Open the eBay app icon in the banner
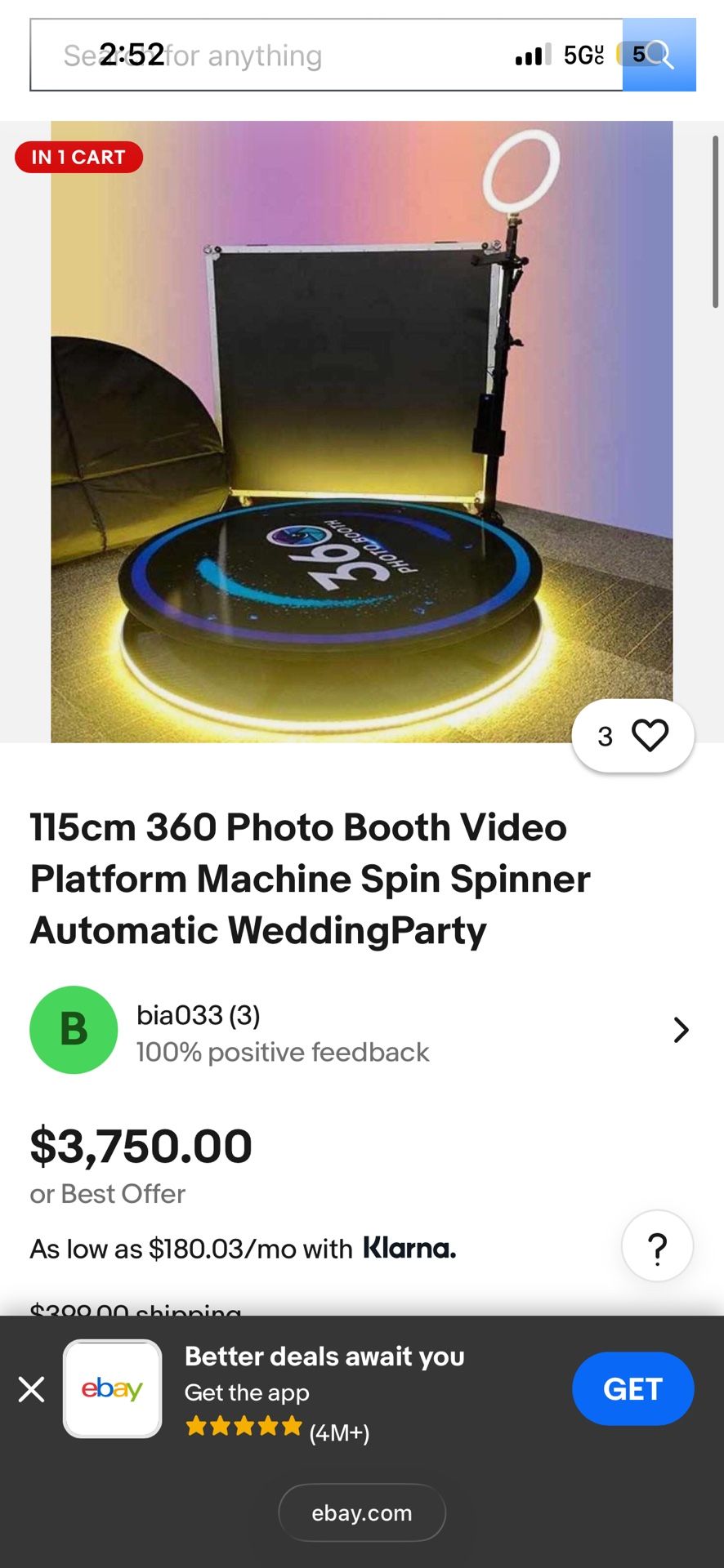 112,1389
